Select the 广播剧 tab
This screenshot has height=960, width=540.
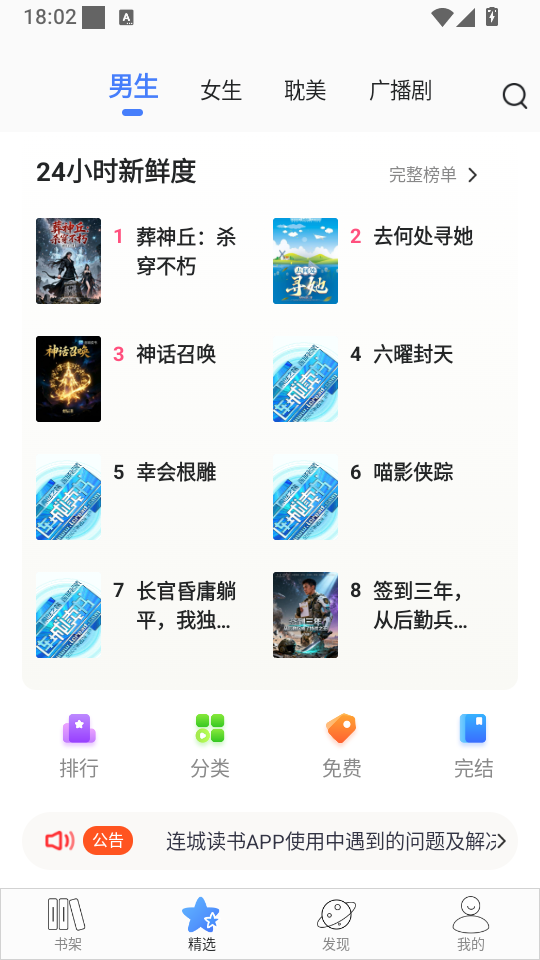pos(400,91)
